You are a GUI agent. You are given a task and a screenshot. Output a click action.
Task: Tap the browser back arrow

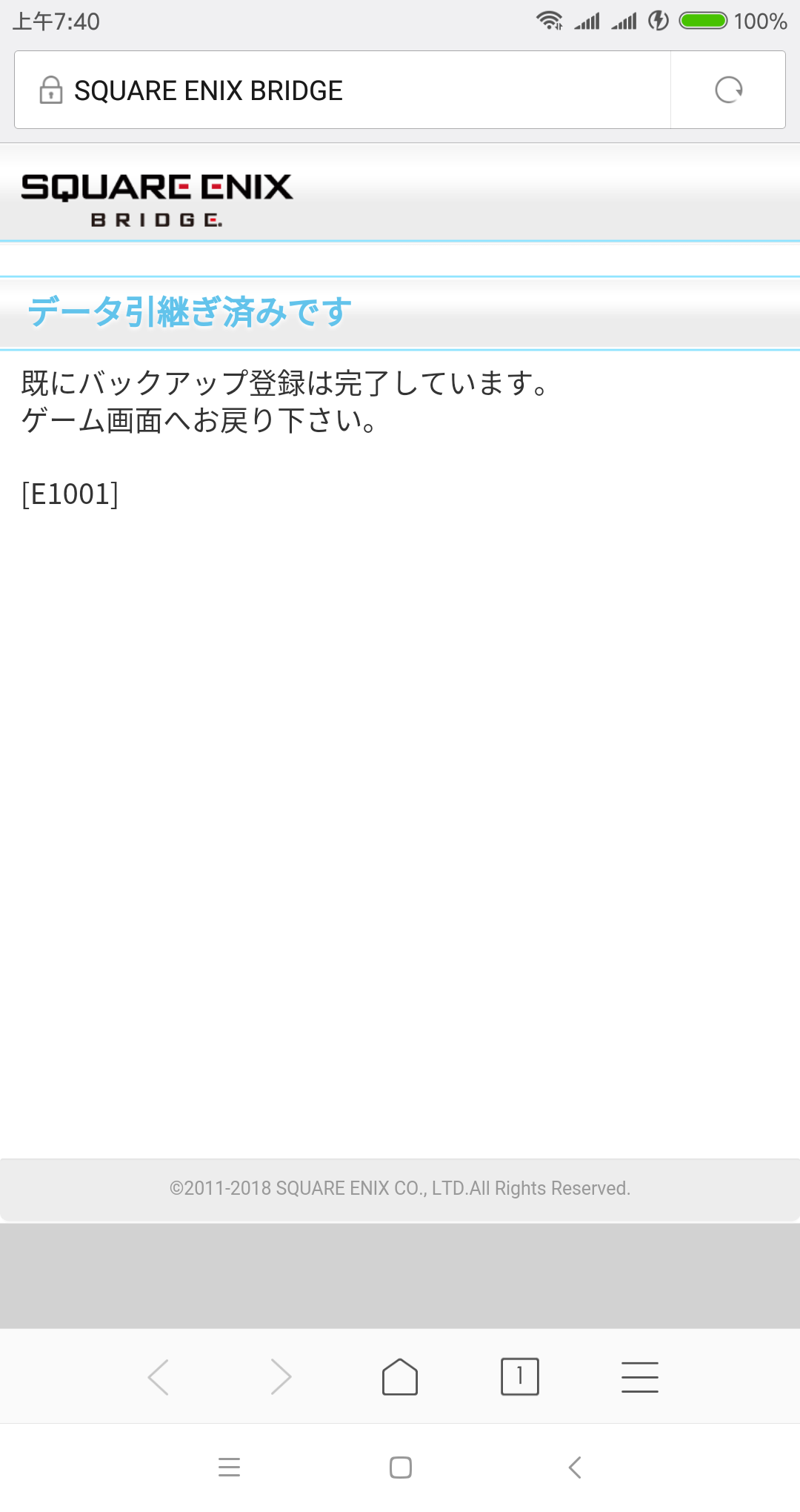click(x=159, y=1376)
